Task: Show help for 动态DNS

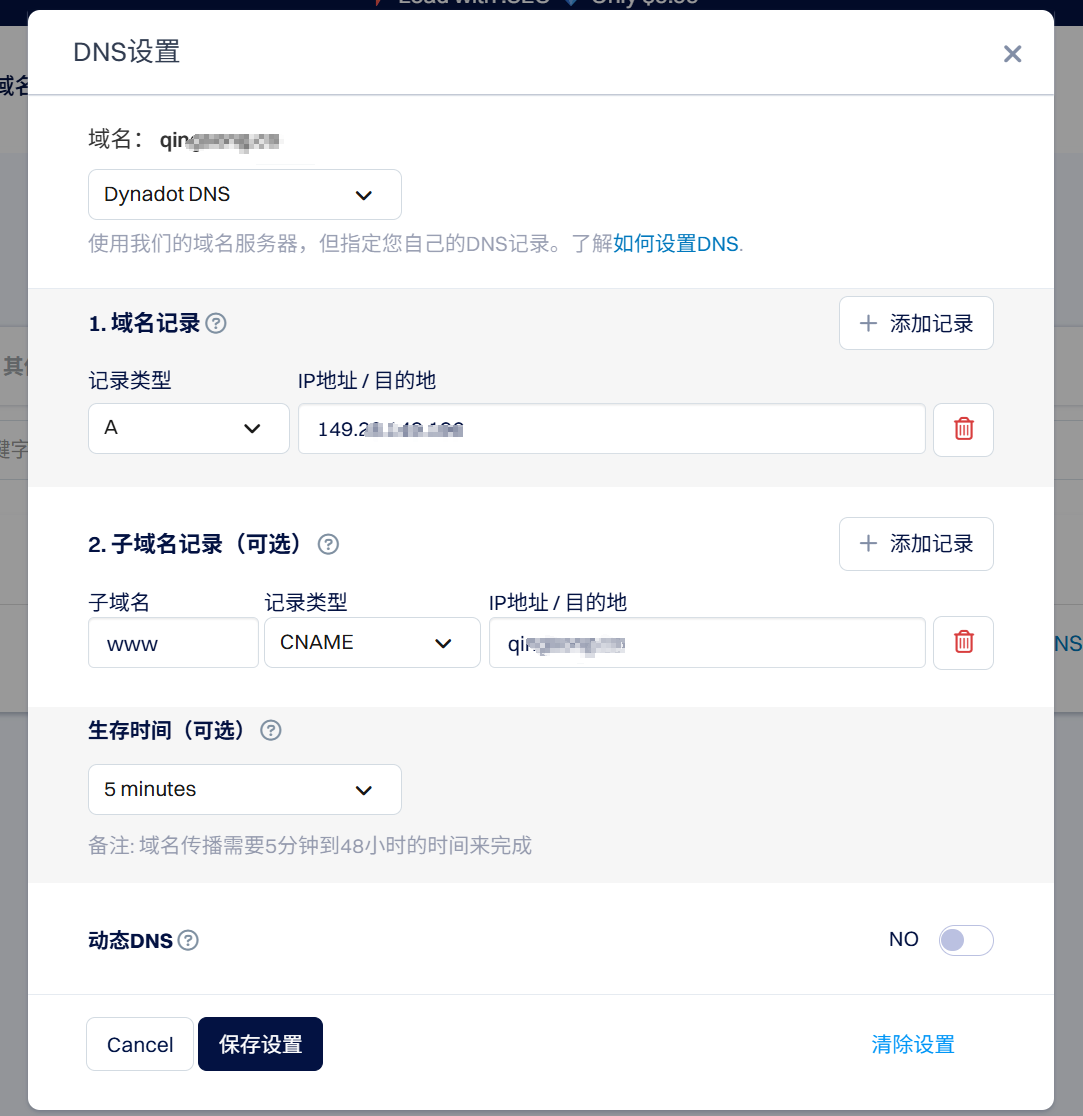Action: point(188,941)
